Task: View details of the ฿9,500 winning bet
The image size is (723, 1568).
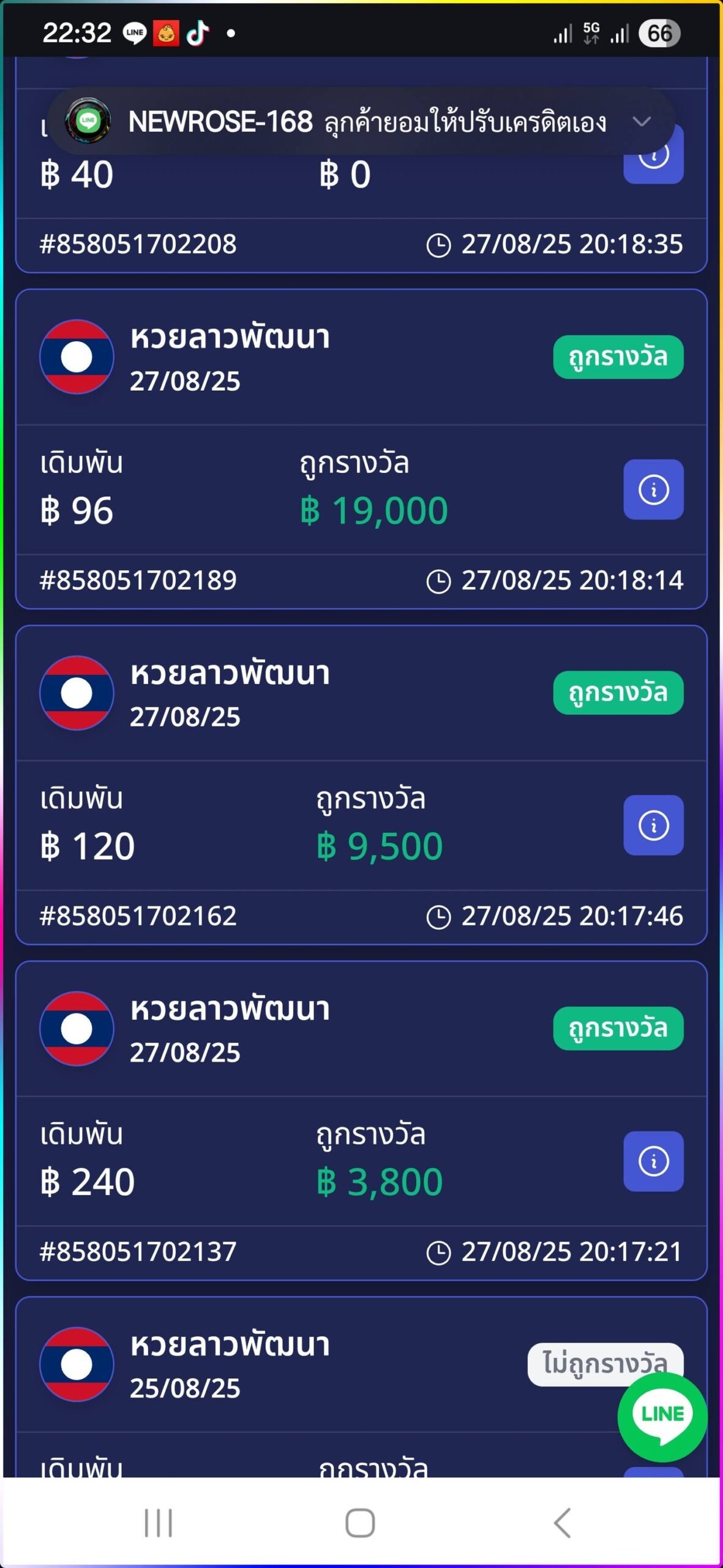Action: pos(653,825)
